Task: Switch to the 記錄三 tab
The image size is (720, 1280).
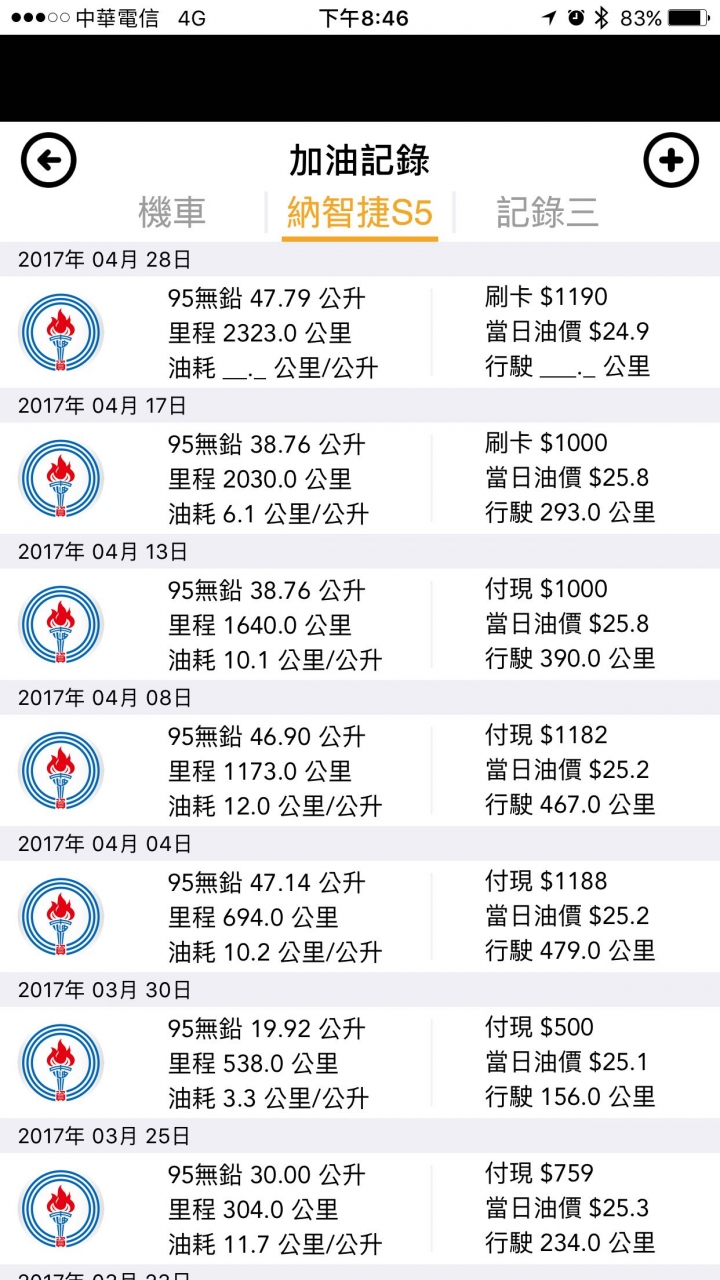Action: pos(547,212)
